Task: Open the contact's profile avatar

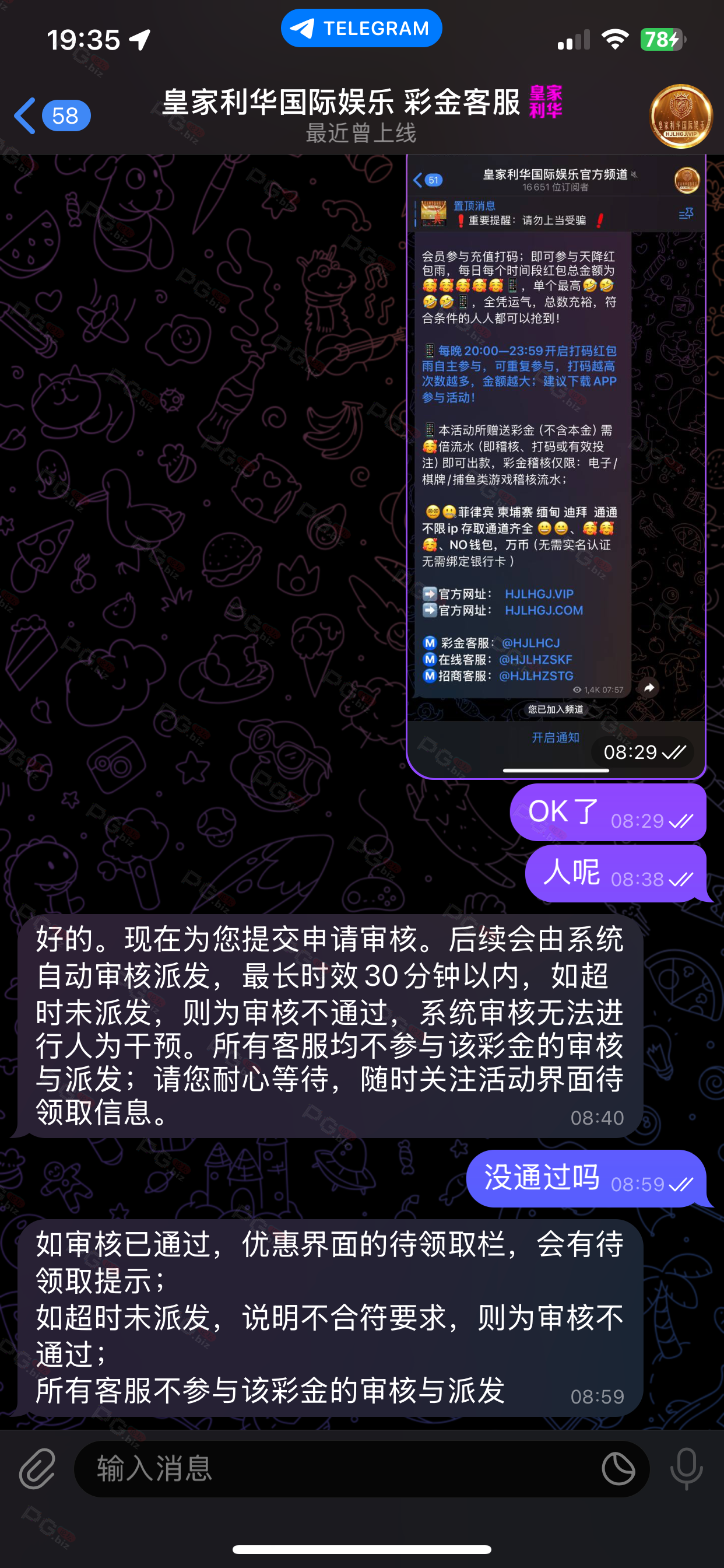Action: 681,116
